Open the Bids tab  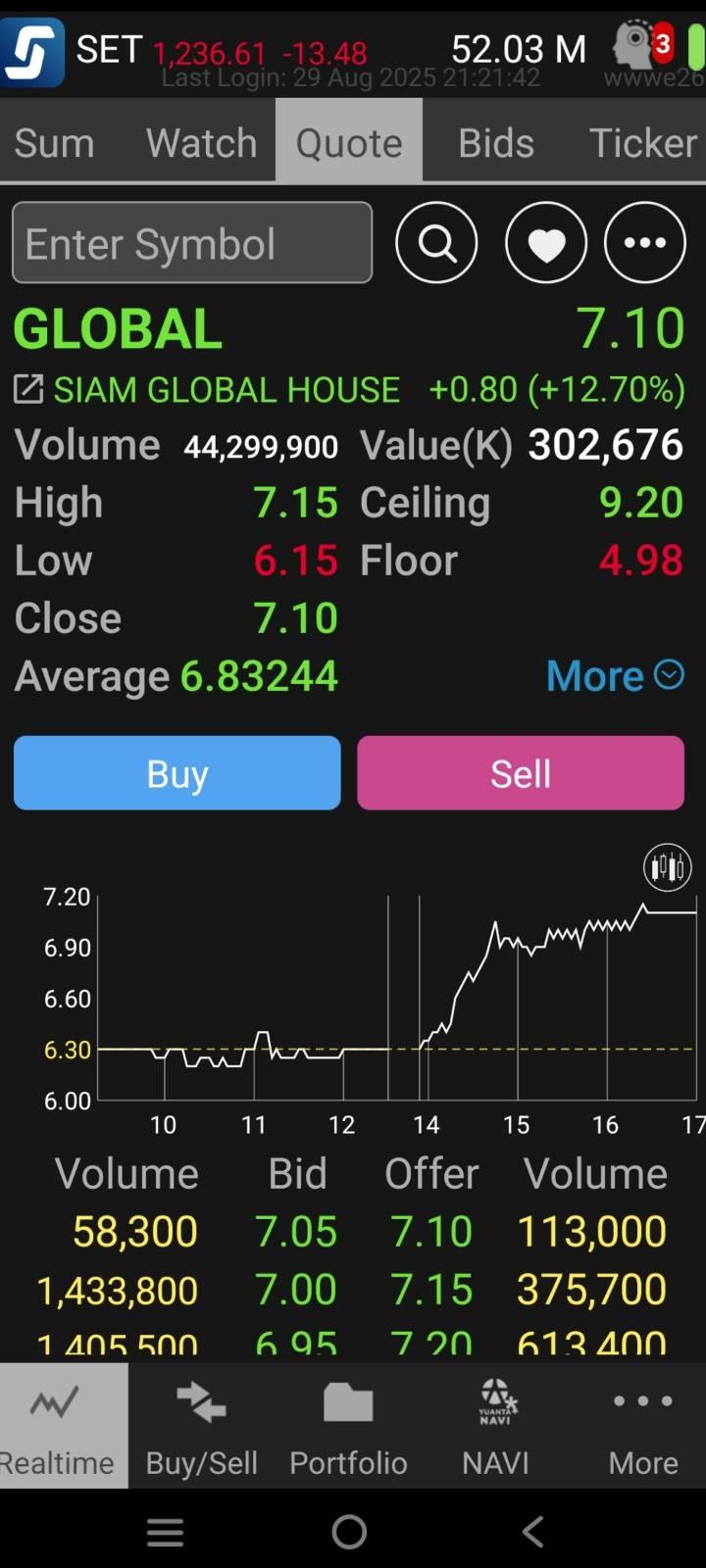click(x=496, y=143)
